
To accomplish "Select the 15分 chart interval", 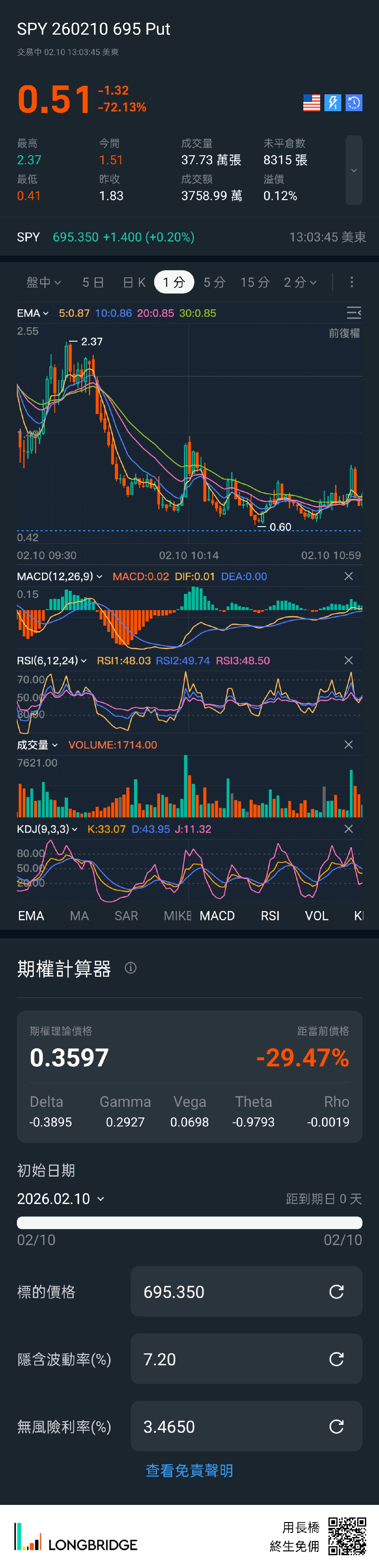I will click(x=255, y=282).
